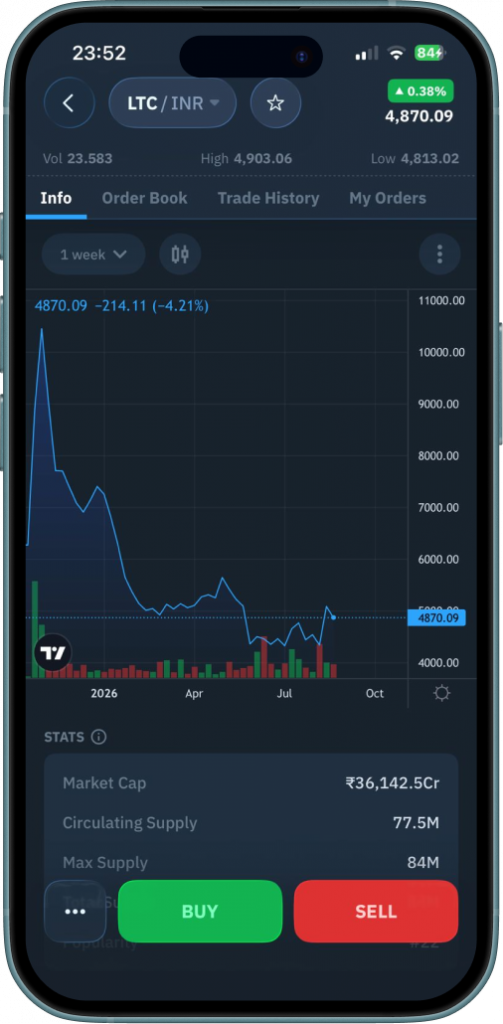503x1024 pixels.
Task: Switch chart type with candlestick icon
Action: (x=180, y=254)
